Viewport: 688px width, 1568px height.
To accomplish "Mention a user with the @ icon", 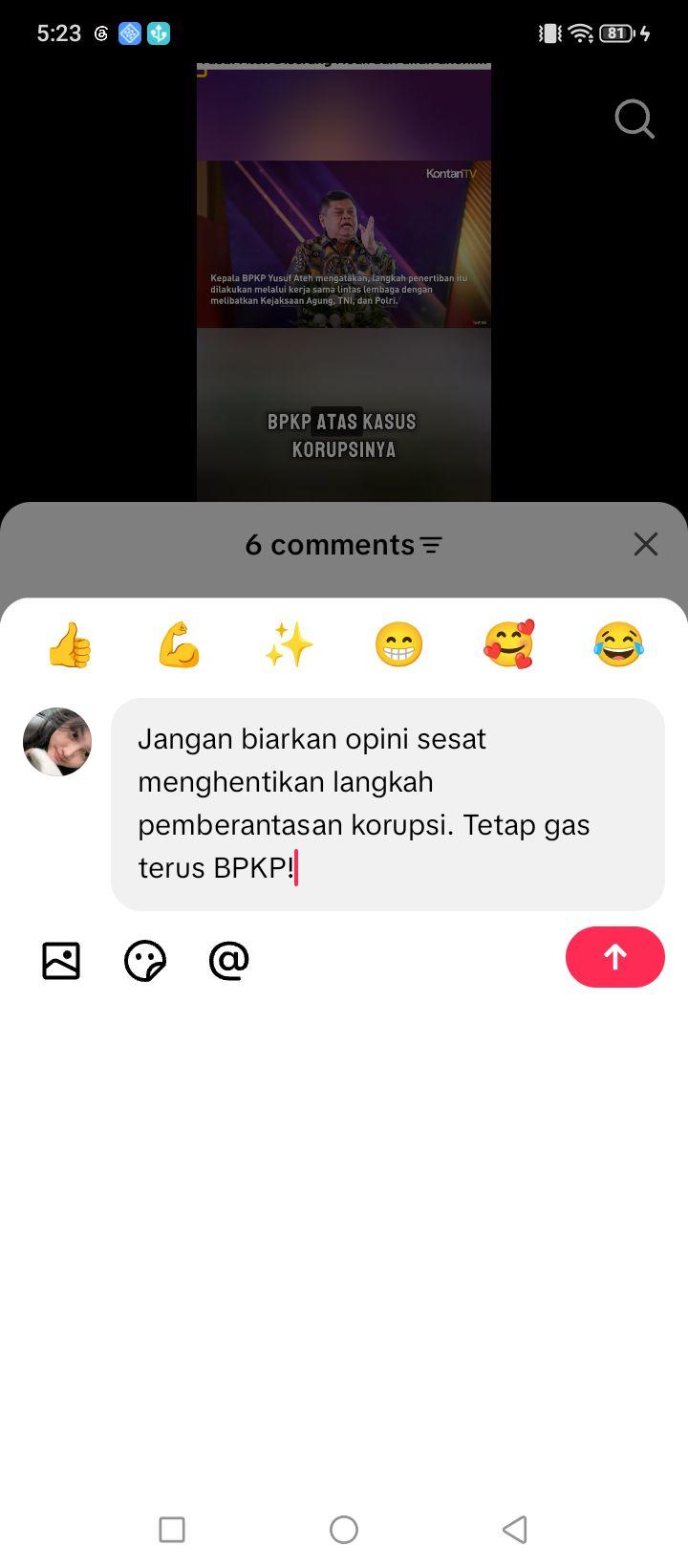I will 229,961.
